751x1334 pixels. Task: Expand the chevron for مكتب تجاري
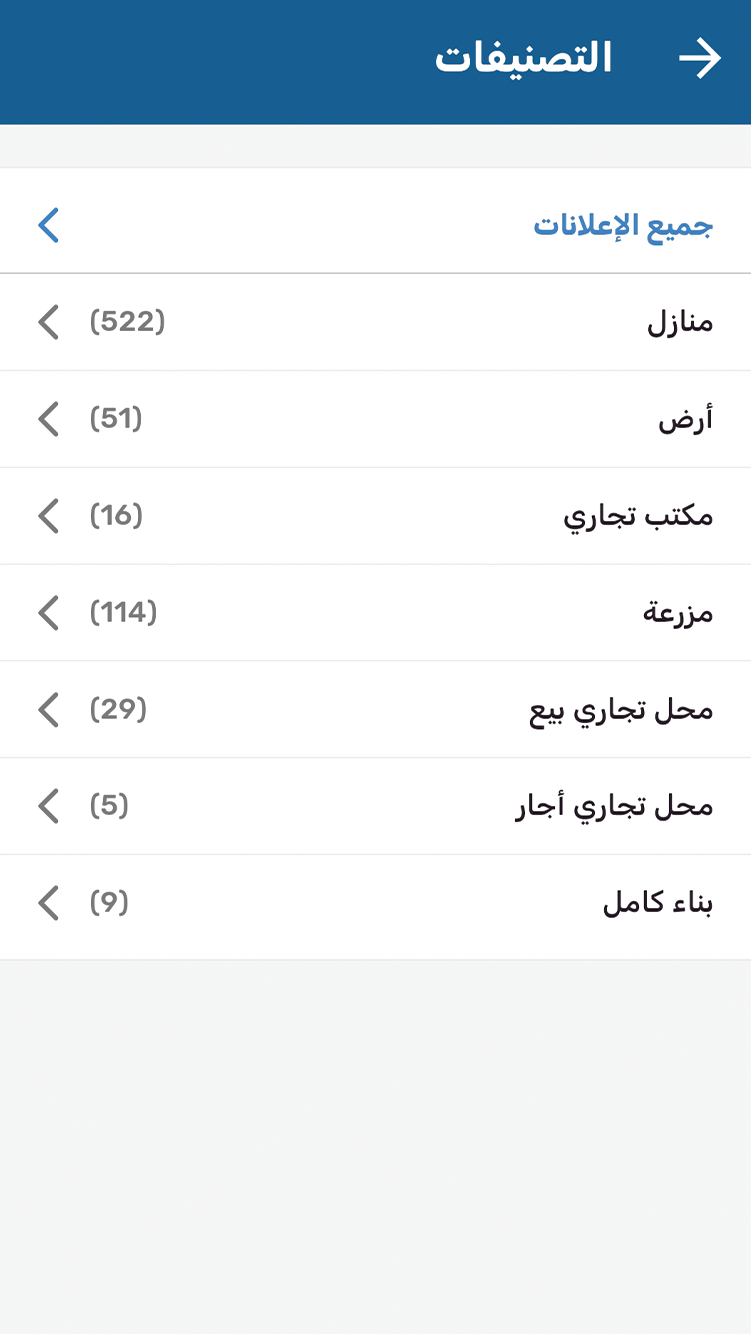click(48, 515)
